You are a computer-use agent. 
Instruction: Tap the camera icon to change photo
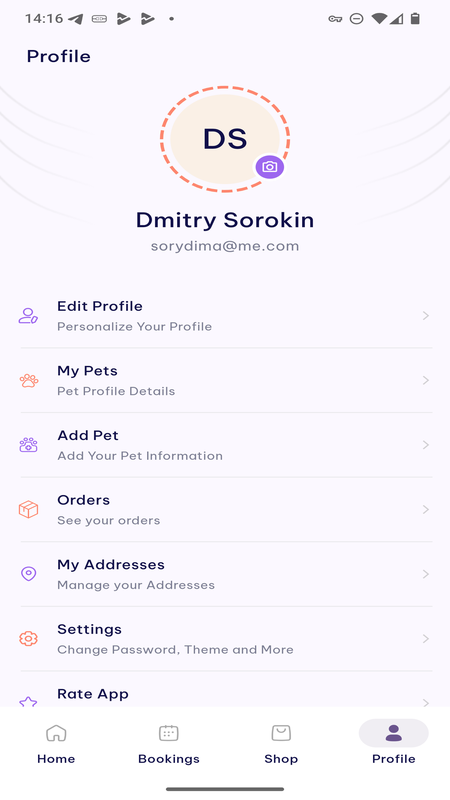[269, 166]
